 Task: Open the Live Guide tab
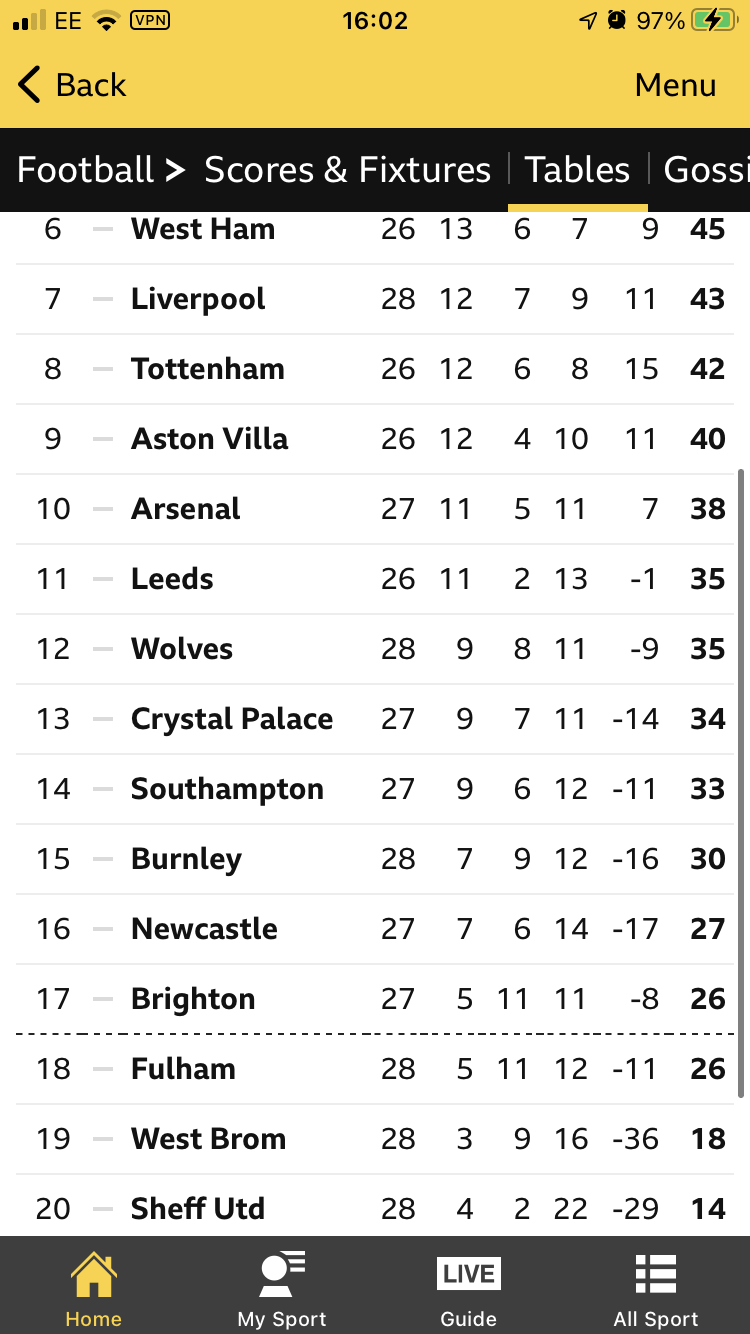point(468,1288)
